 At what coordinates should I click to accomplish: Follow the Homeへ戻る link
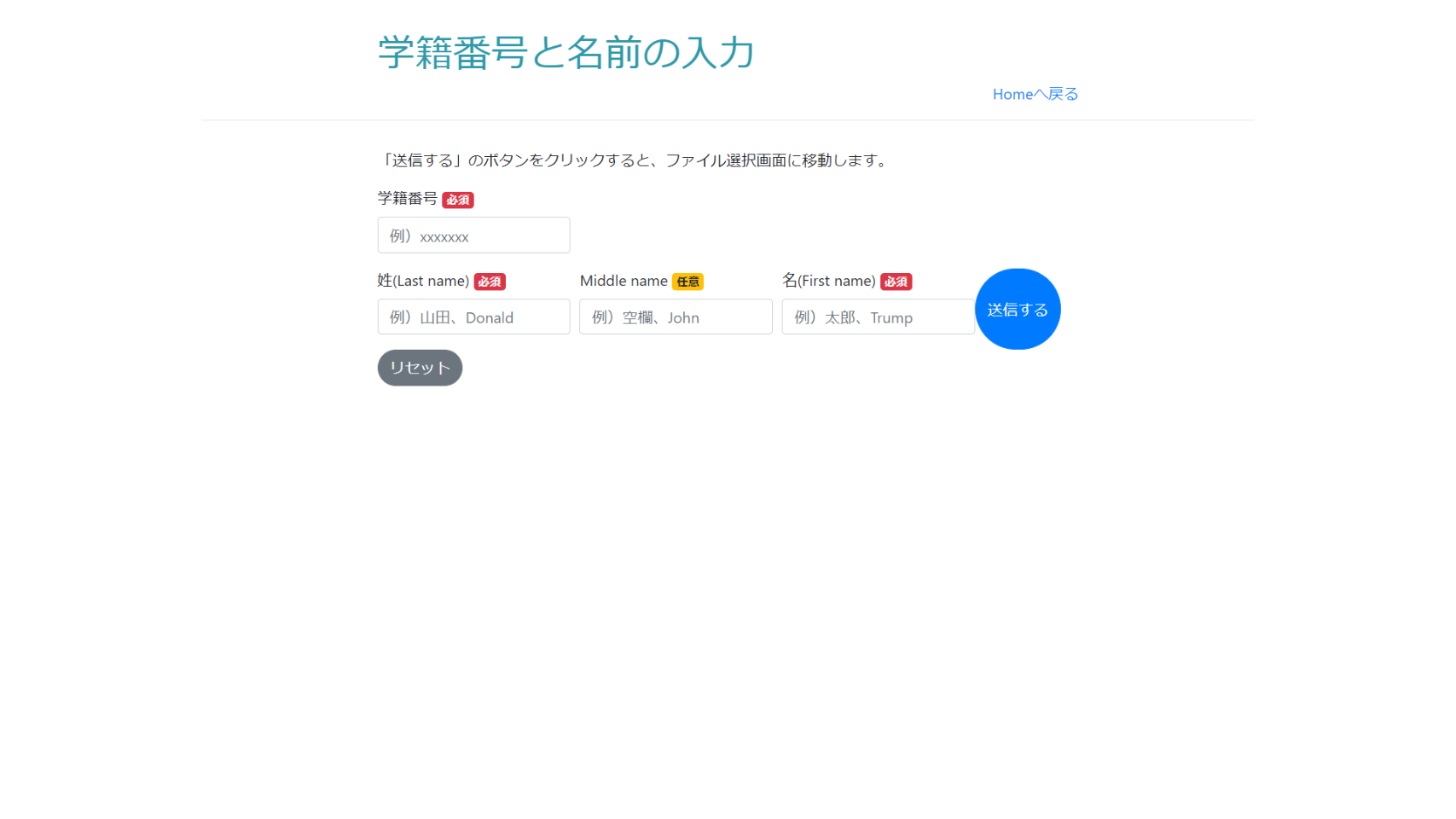pos(1035,94)
